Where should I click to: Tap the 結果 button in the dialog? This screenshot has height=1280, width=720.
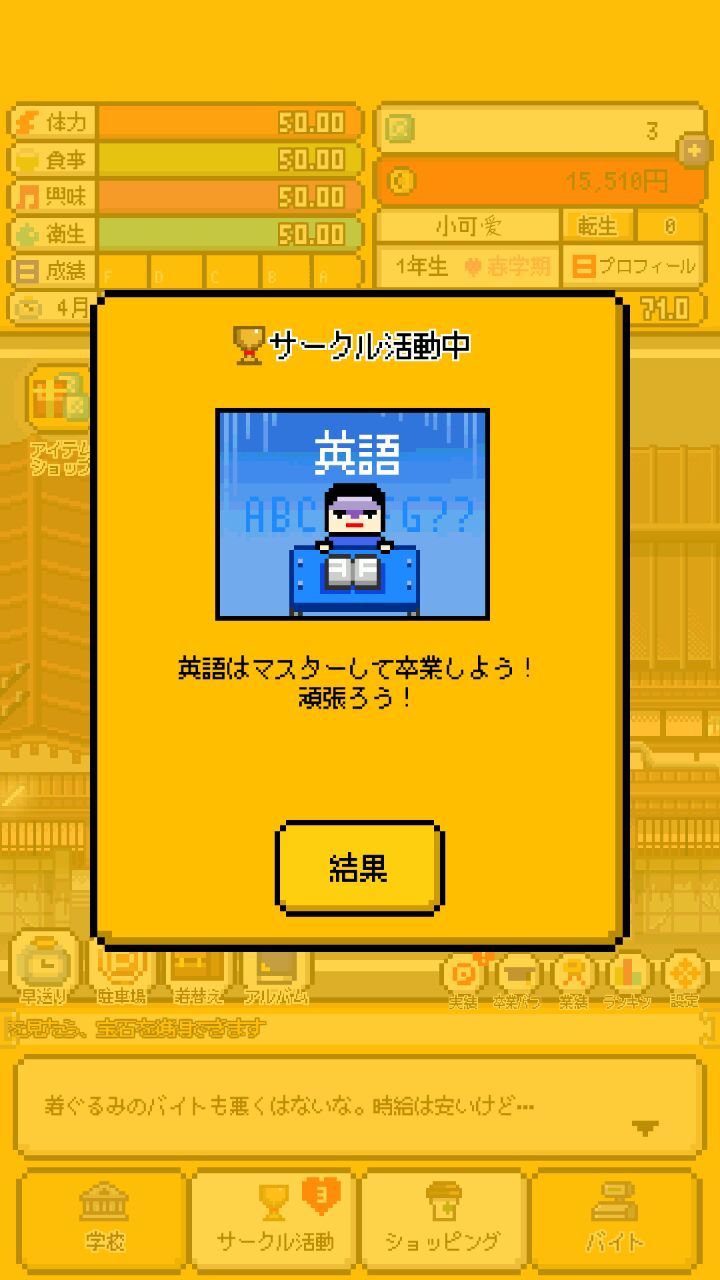click(x=359, y=868)
